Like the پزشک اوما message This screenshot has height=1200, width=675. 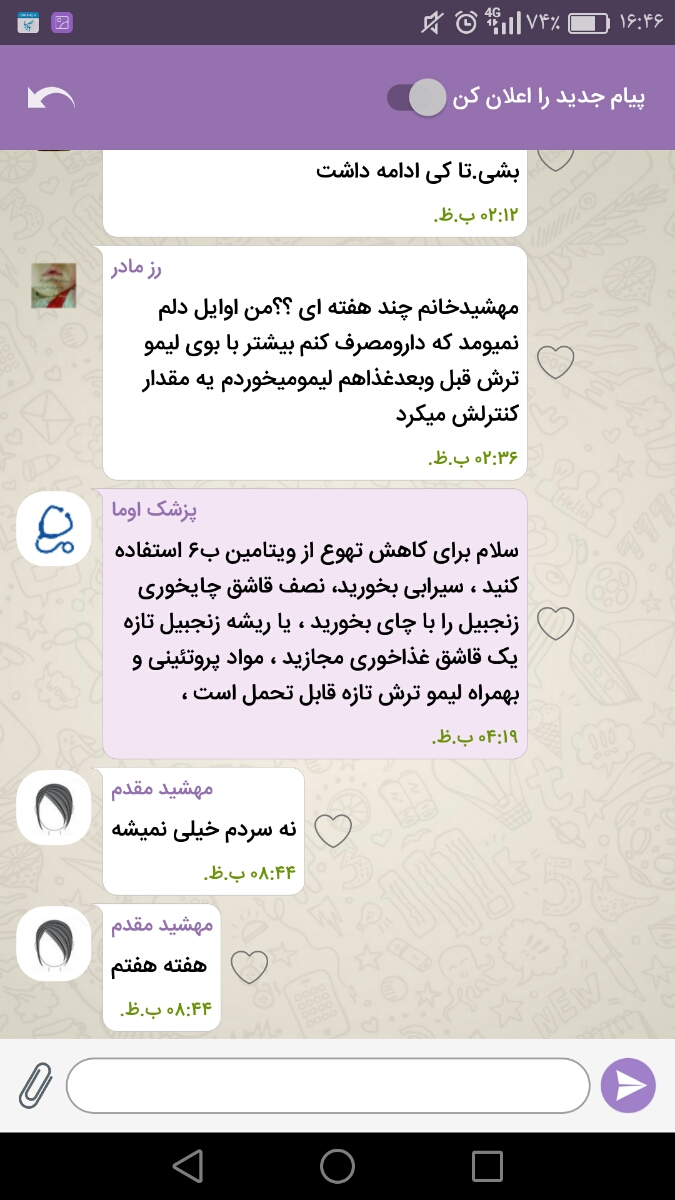coord(556,623)
